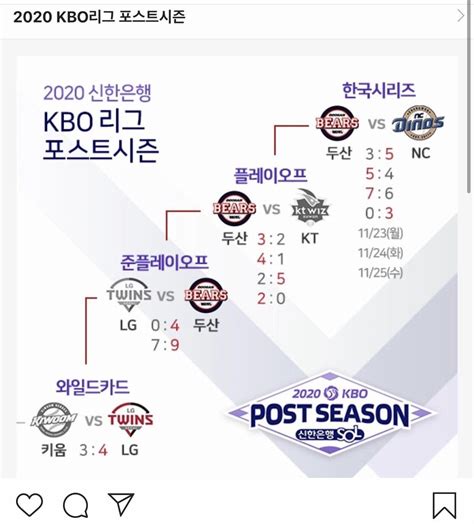Viewport: 474px width, 524px height.
Task: Like the KBO postseason post
Action: coord(29,504)
